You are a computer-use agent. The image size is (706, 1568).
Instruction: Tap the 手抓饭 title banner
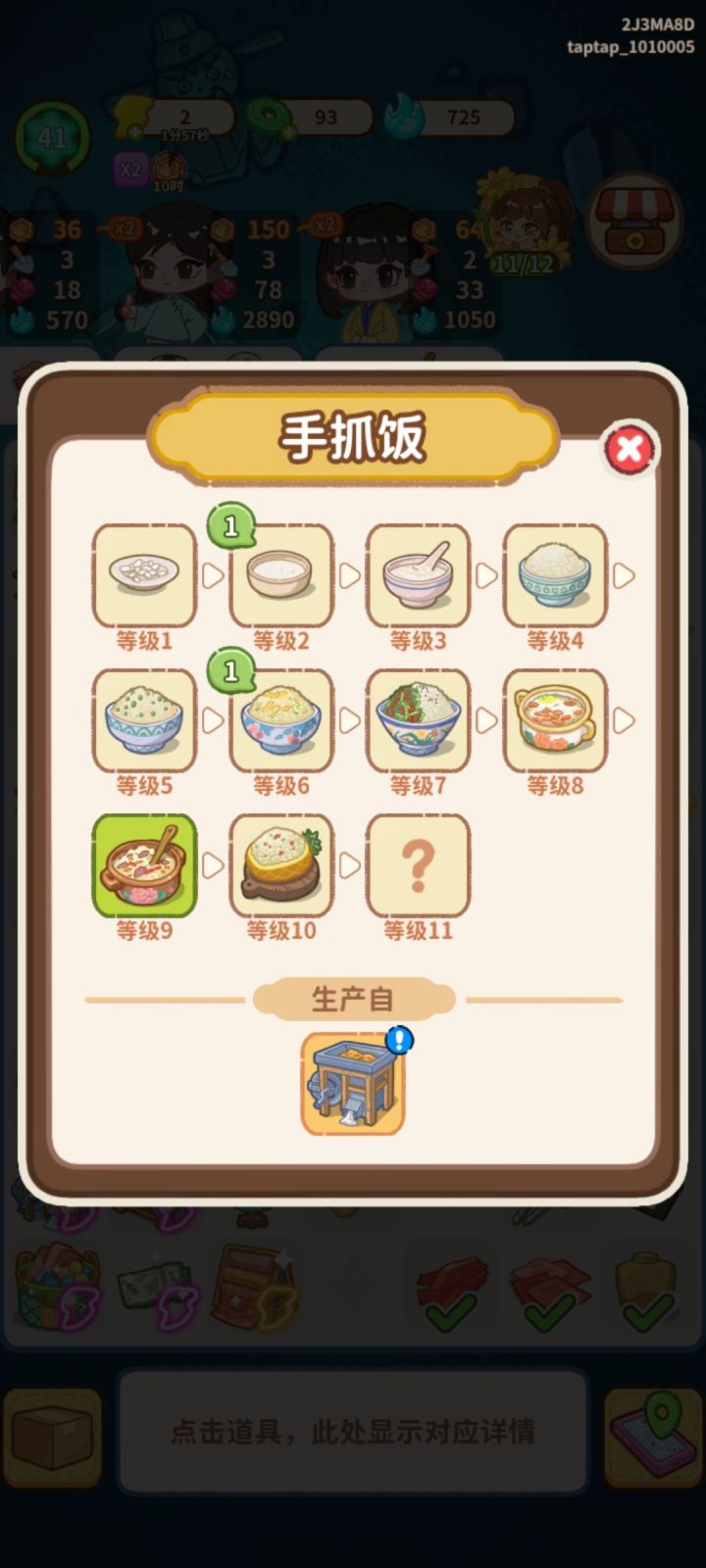(353, 434)
